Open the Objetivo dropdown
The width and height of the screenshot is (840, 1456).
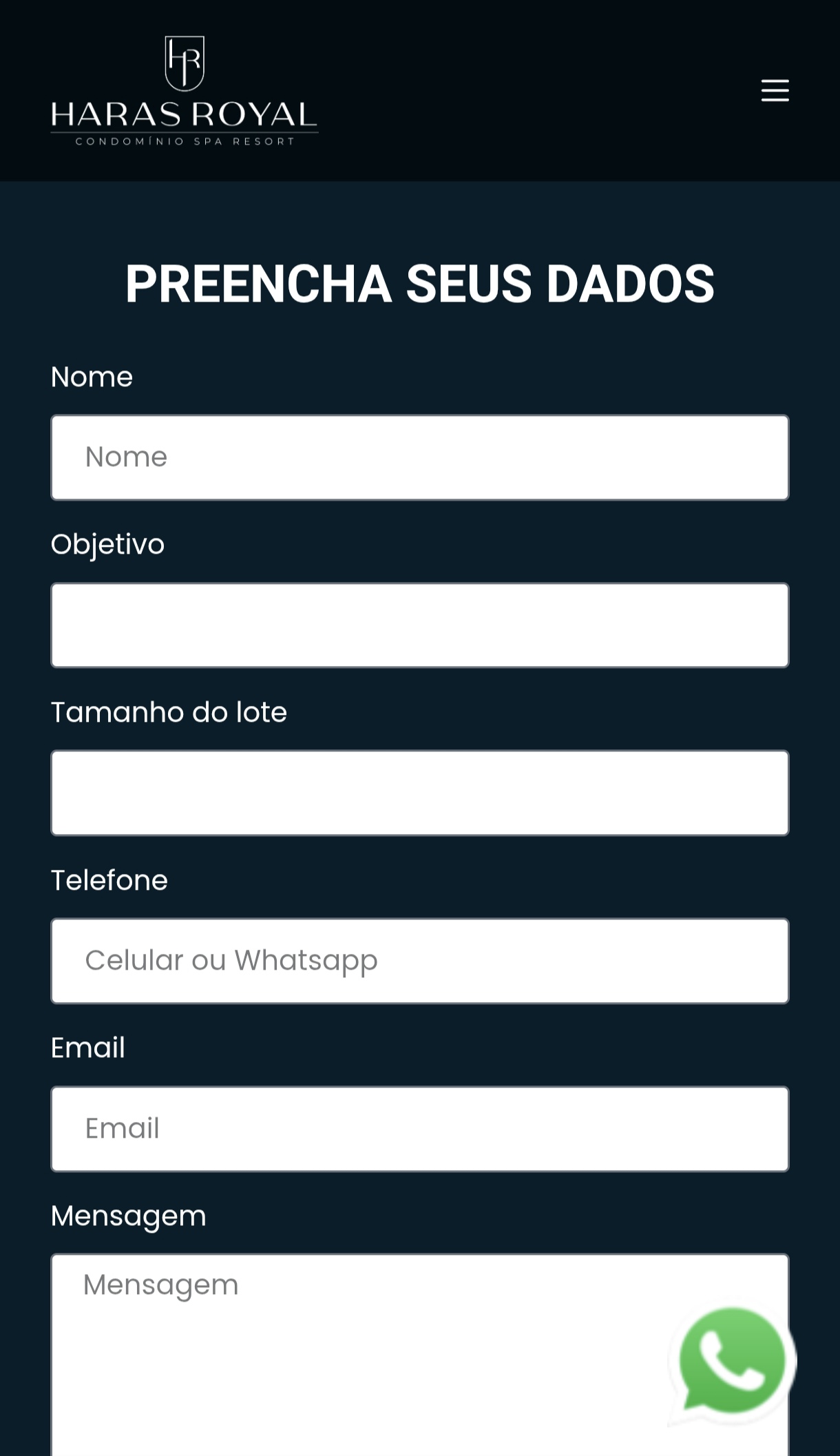click(x=420, y=625)
